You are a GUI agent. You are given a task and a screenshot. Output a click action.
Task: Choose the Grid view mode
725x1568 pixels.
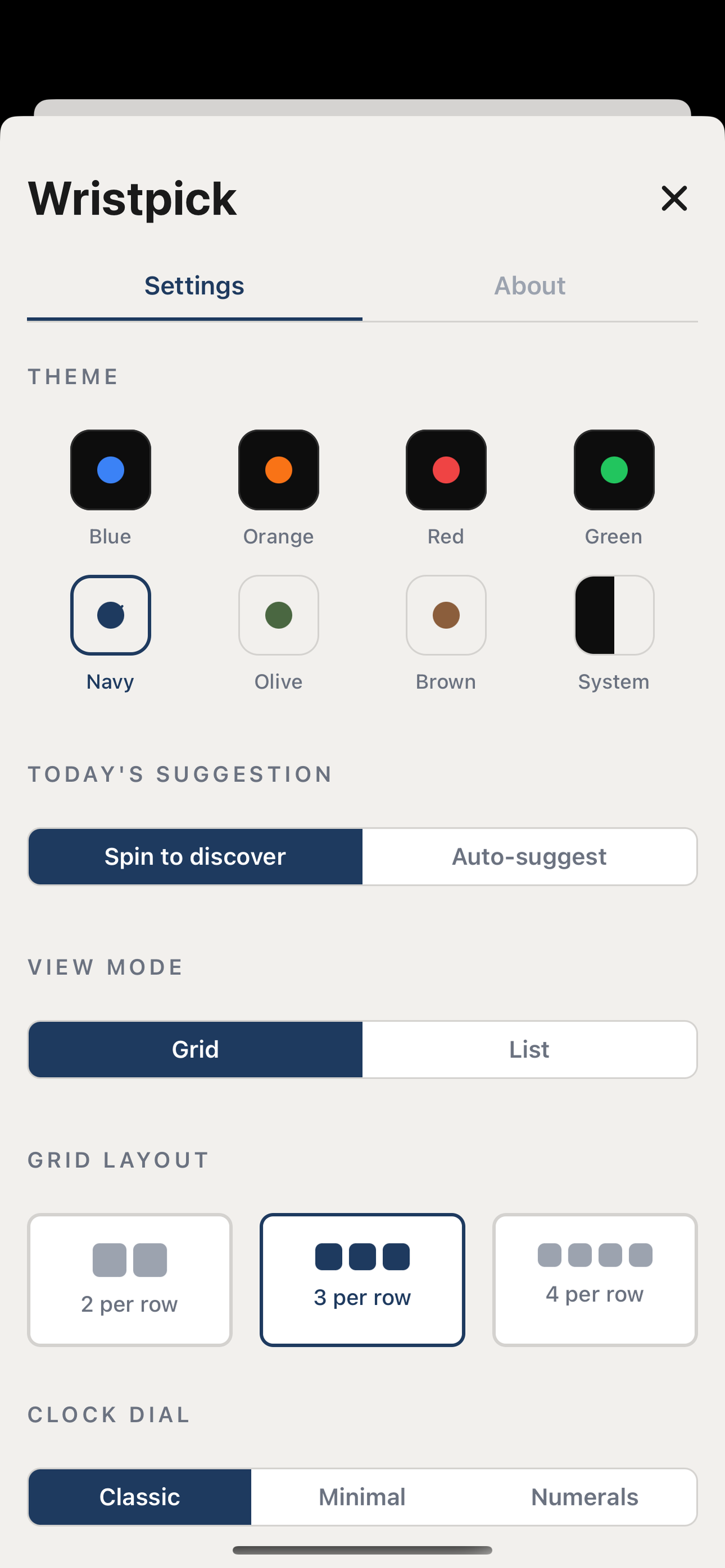pyautogui.click(x=195, y=1049)
